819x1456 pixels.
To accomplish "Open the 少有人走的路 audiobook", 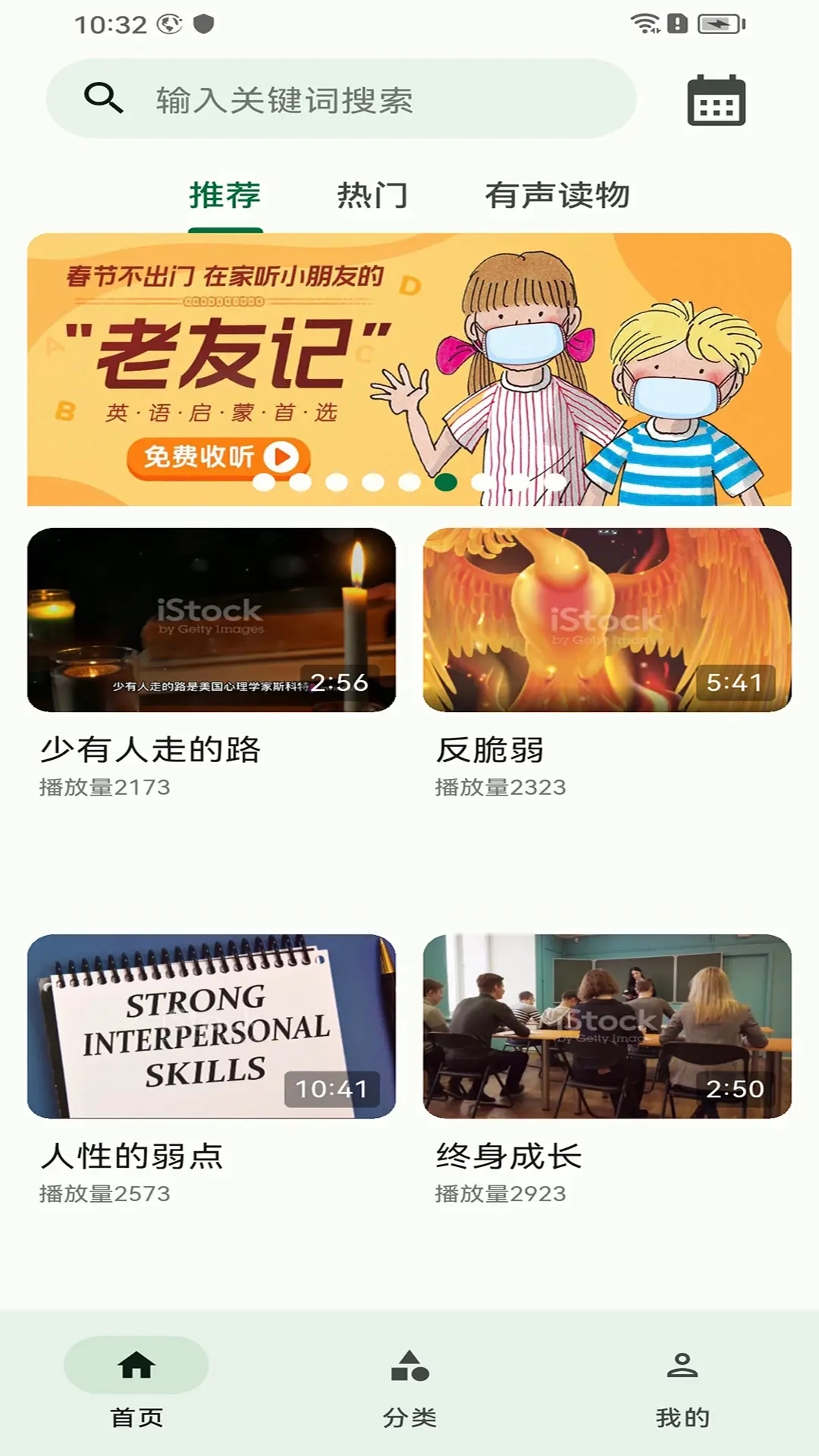I will coord(152,750).
